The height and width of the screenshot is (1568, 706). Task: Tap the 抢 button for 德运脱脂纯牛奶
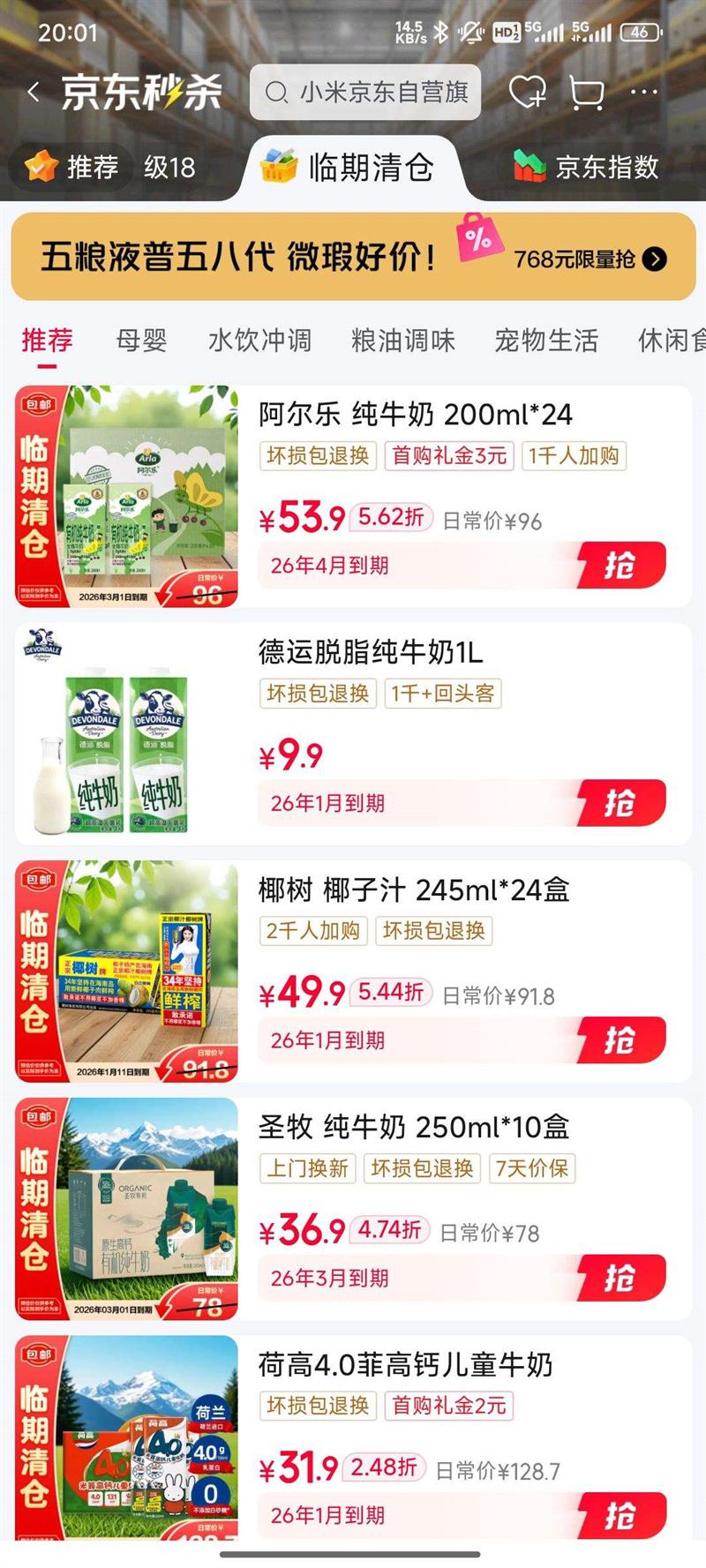click(623, 803)
